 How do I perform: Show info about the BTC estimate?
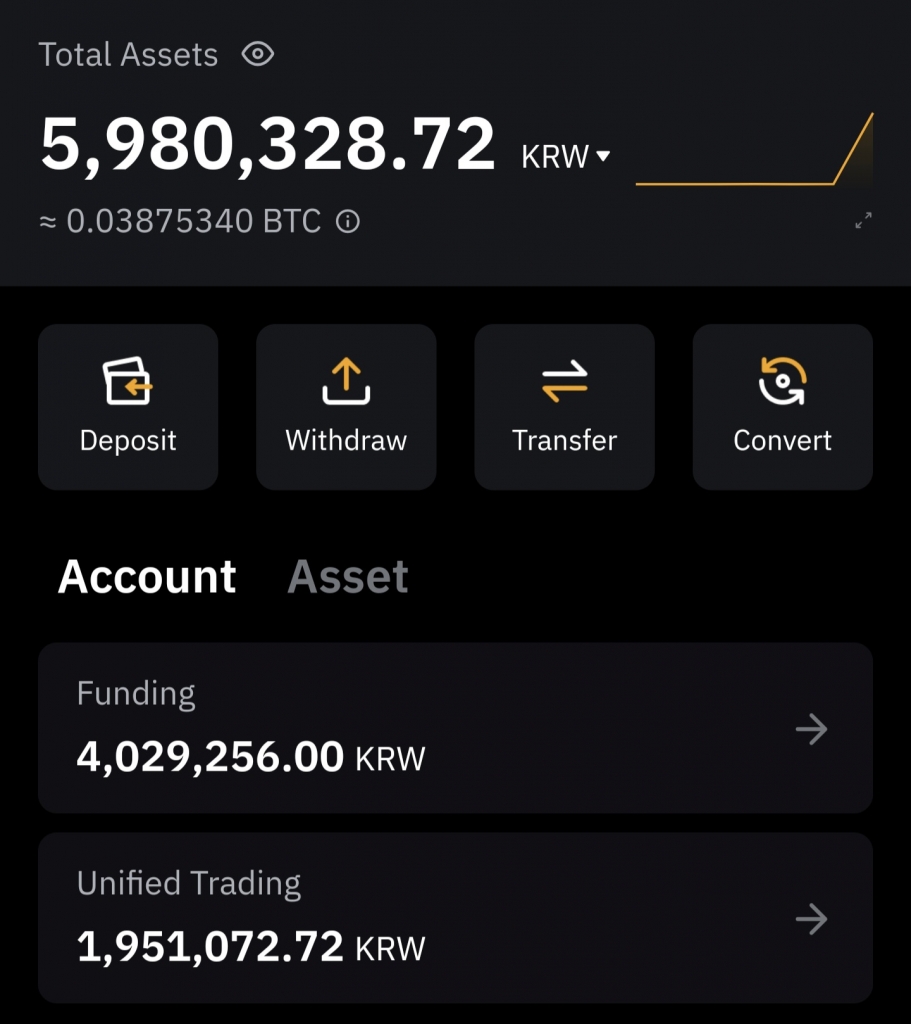click(x=347, y=222)
